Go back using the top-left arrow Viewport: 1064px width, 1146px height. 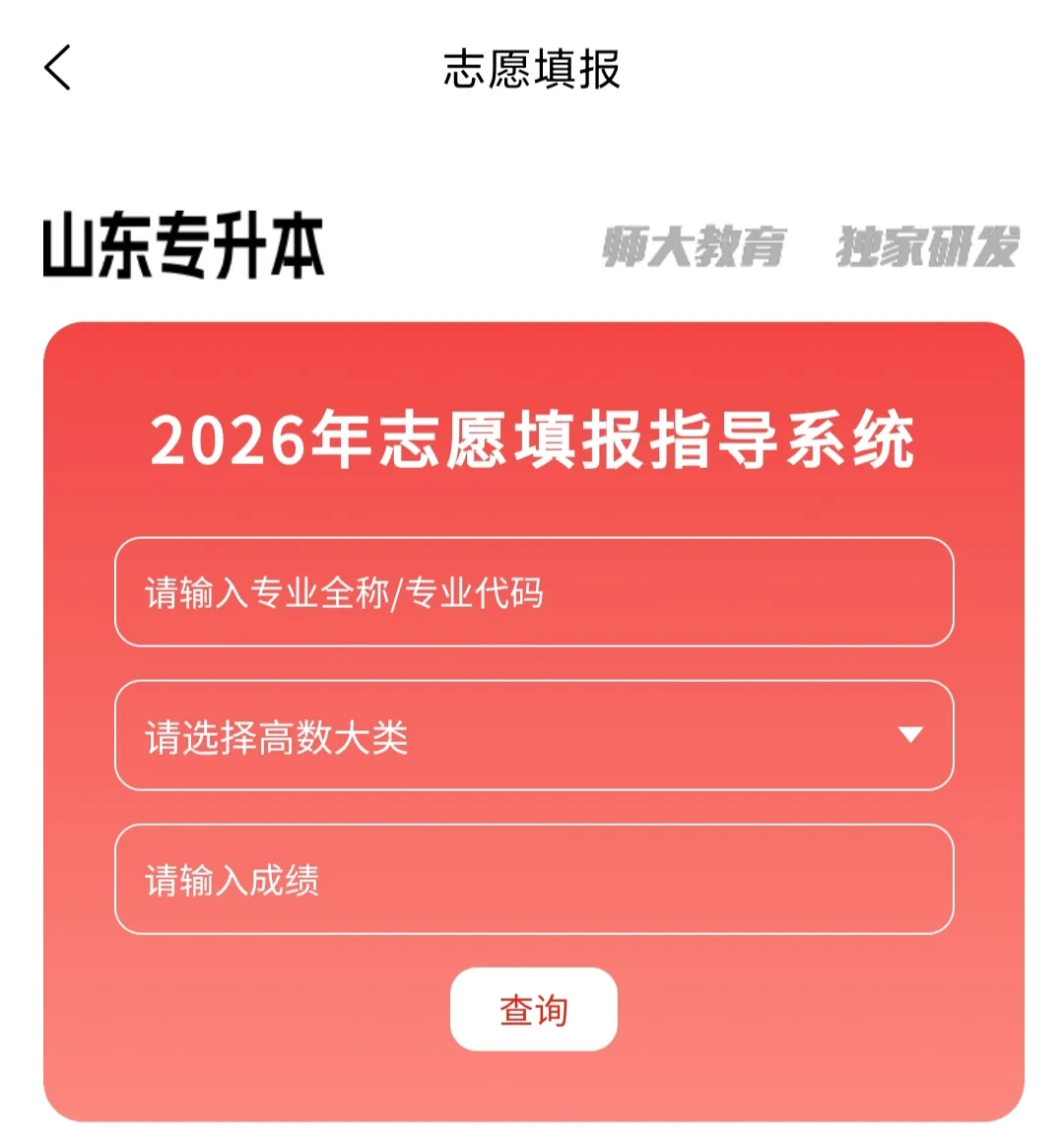tap(58, 68)
